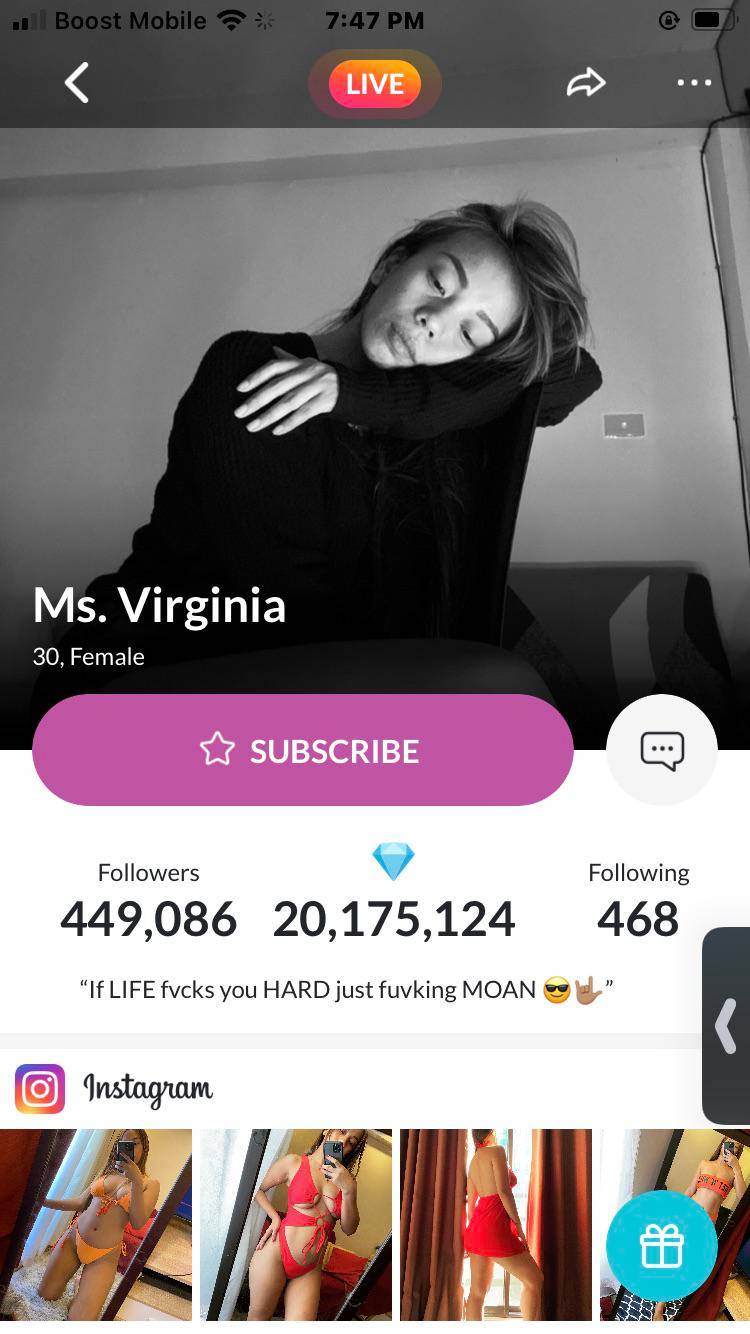This screenshot has height=1334, width=750.
Task: Subscribe to Ms. Virginia
Action: coord(303,750)
